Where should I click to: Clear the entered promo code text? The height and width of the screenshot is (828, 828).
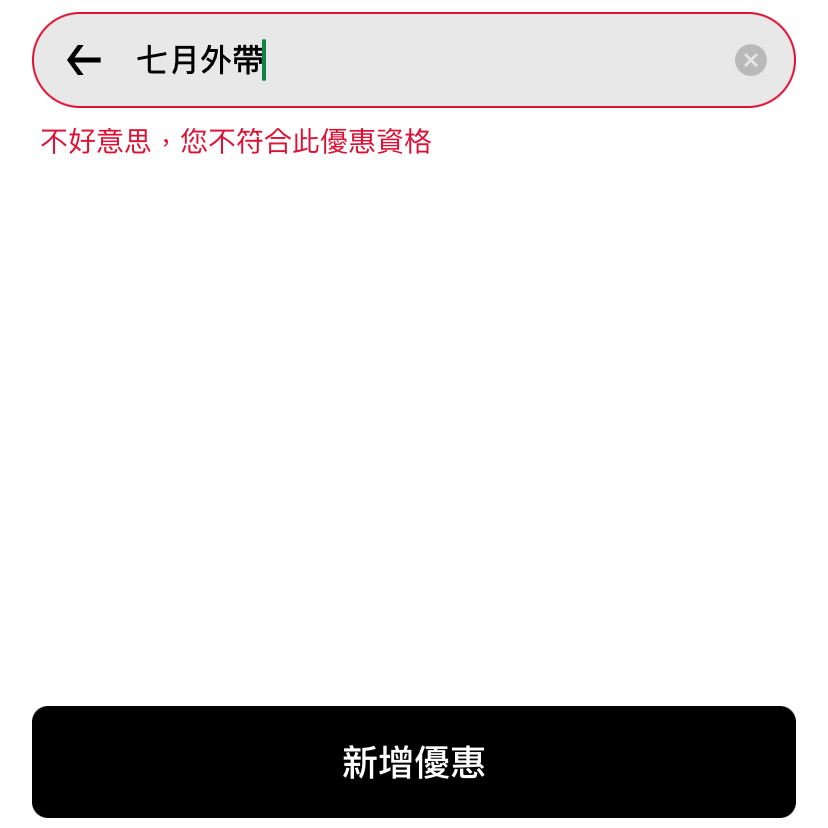750,60
